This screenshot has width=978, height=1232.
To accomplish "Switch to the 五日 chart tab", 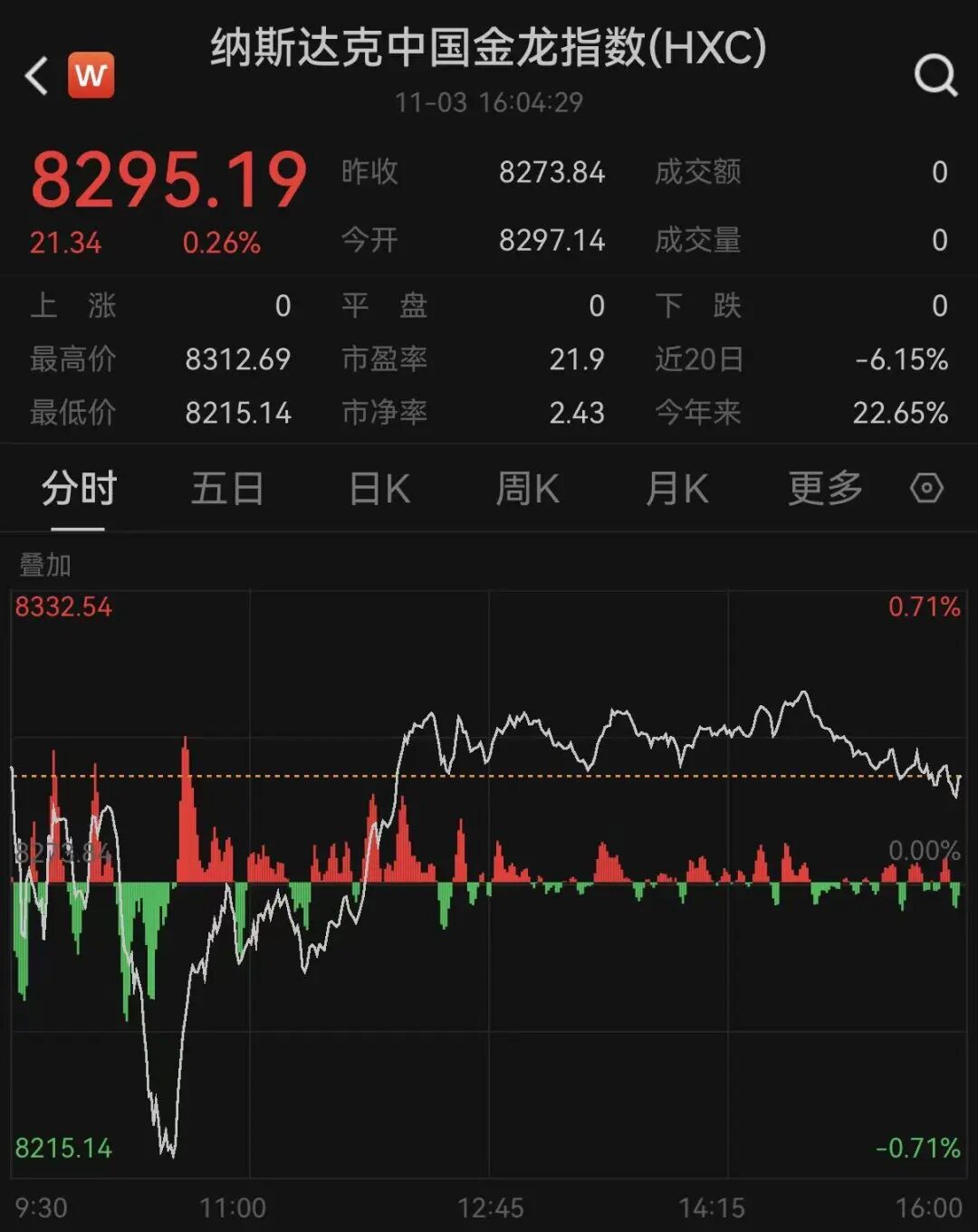I will 227,490.
